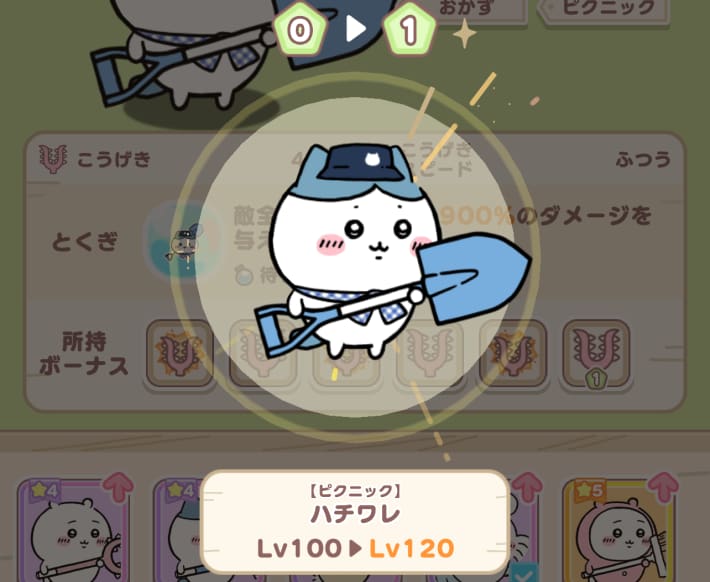This screenshot has width=710, height=582.
Task: Open the とくぎ skill icon
Action: click(170, 243)
